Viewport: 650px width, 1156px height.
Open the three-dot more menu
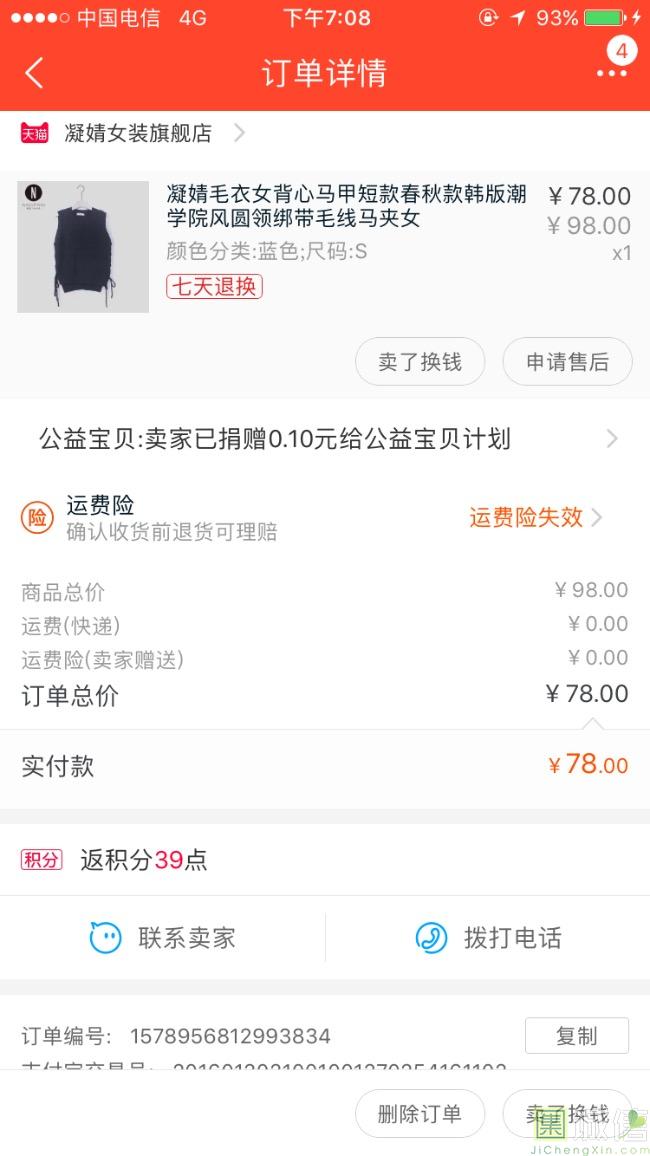click(612, 73)
